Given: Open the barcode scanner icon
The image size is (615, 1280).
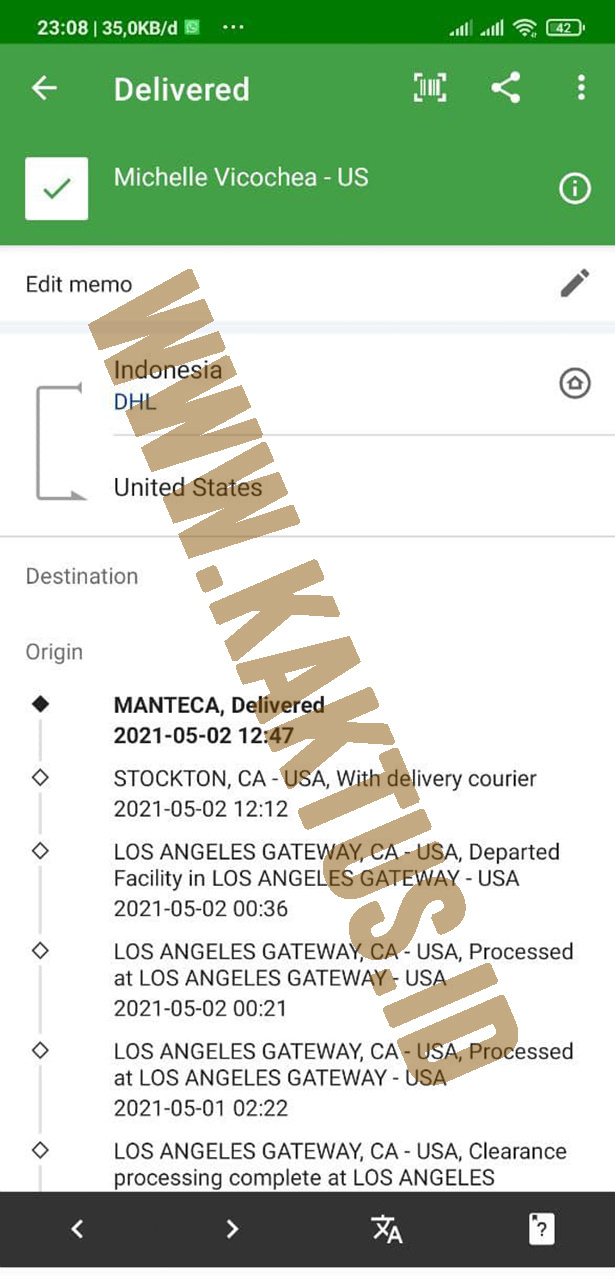Looking at the screenshot, I should click(x=430, y=88).
